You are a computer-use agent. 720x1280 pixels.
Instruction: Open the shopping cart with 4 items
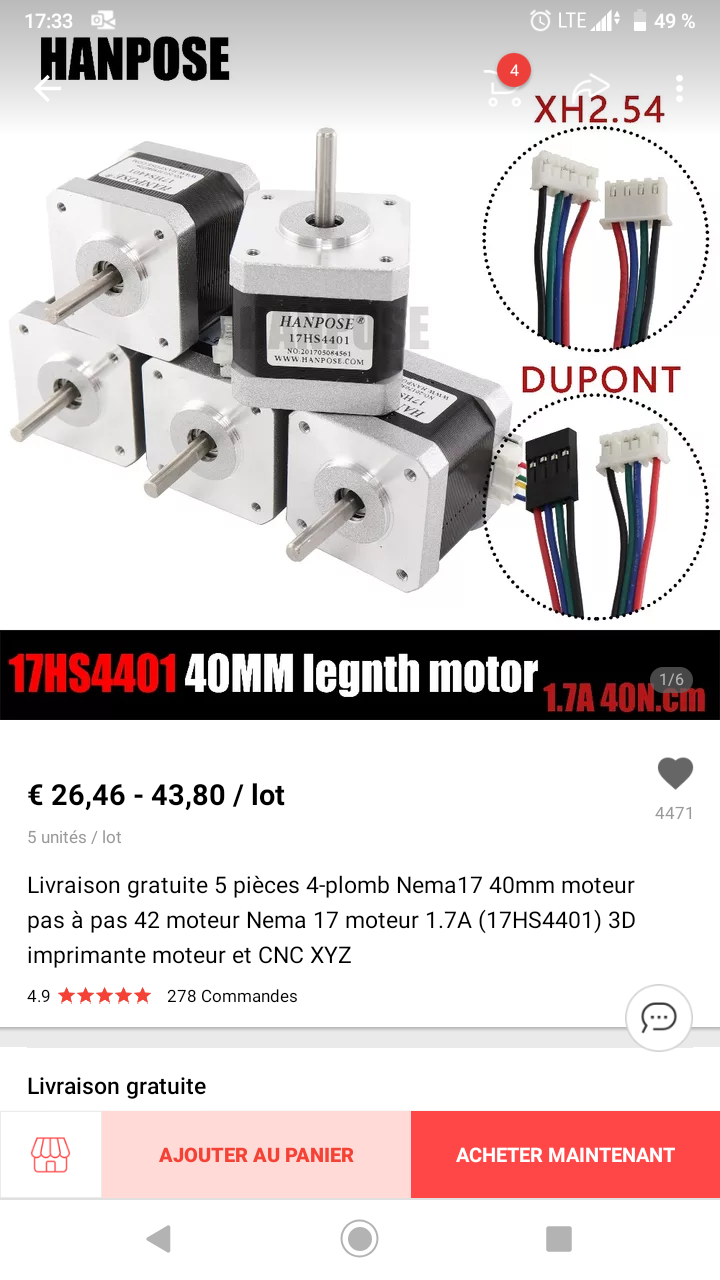tap(503, 86)
